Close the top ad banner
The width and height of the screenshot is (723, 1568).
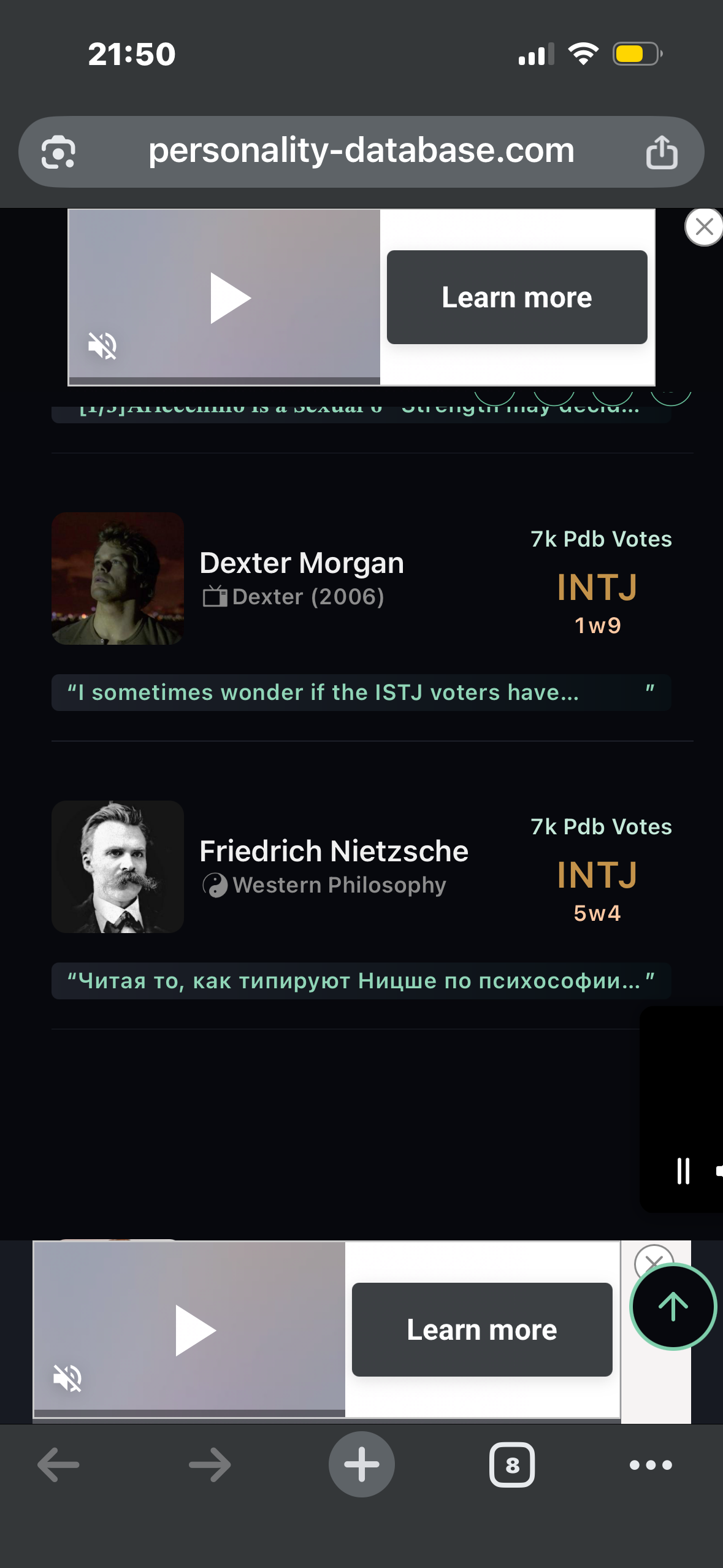704,227
